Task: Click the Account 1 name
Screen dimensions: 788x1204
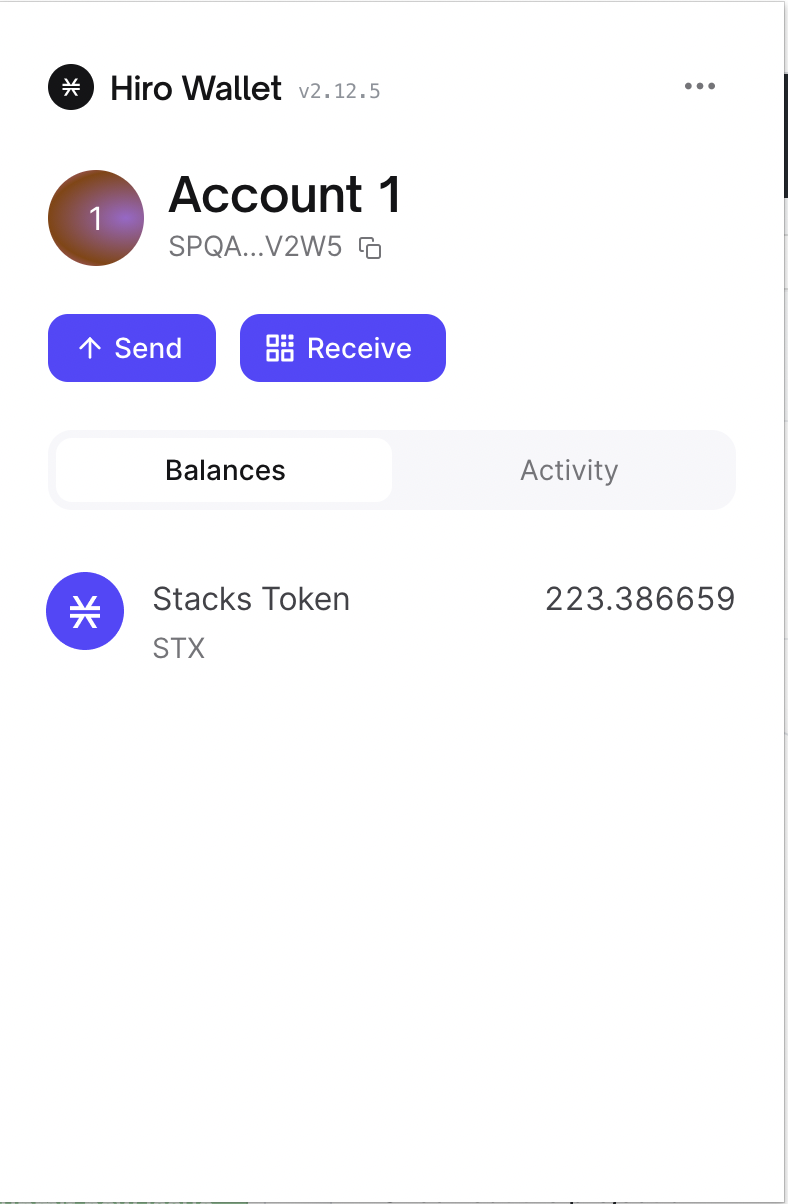Action: (284, 196)
